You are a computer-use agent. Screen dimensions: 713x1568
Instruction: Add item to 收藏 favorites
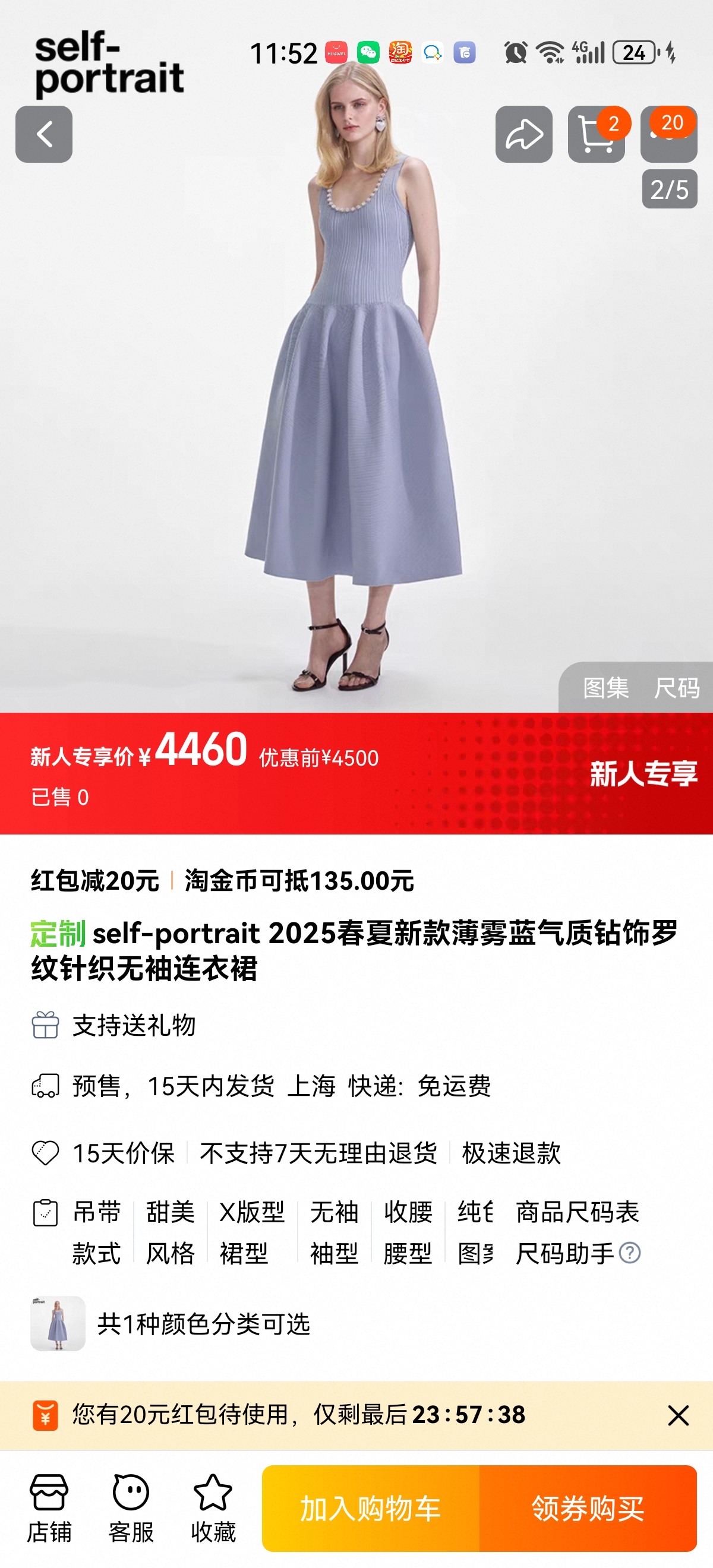click(x=213, y=1508)
